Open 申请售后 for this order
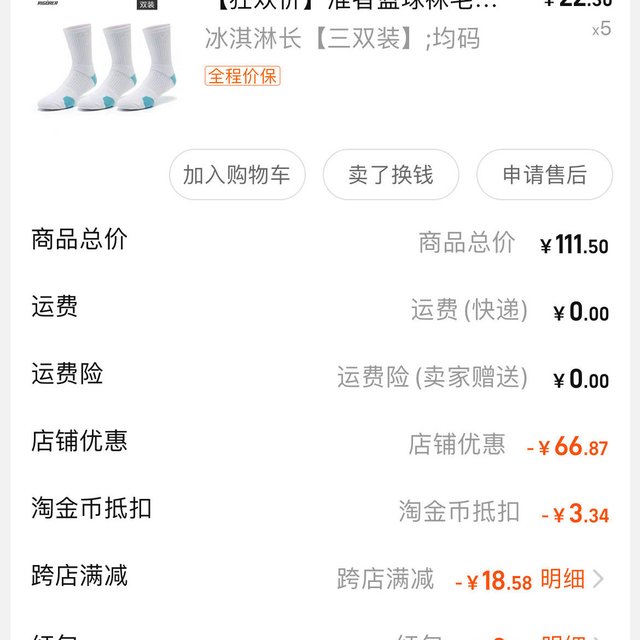 544,175
